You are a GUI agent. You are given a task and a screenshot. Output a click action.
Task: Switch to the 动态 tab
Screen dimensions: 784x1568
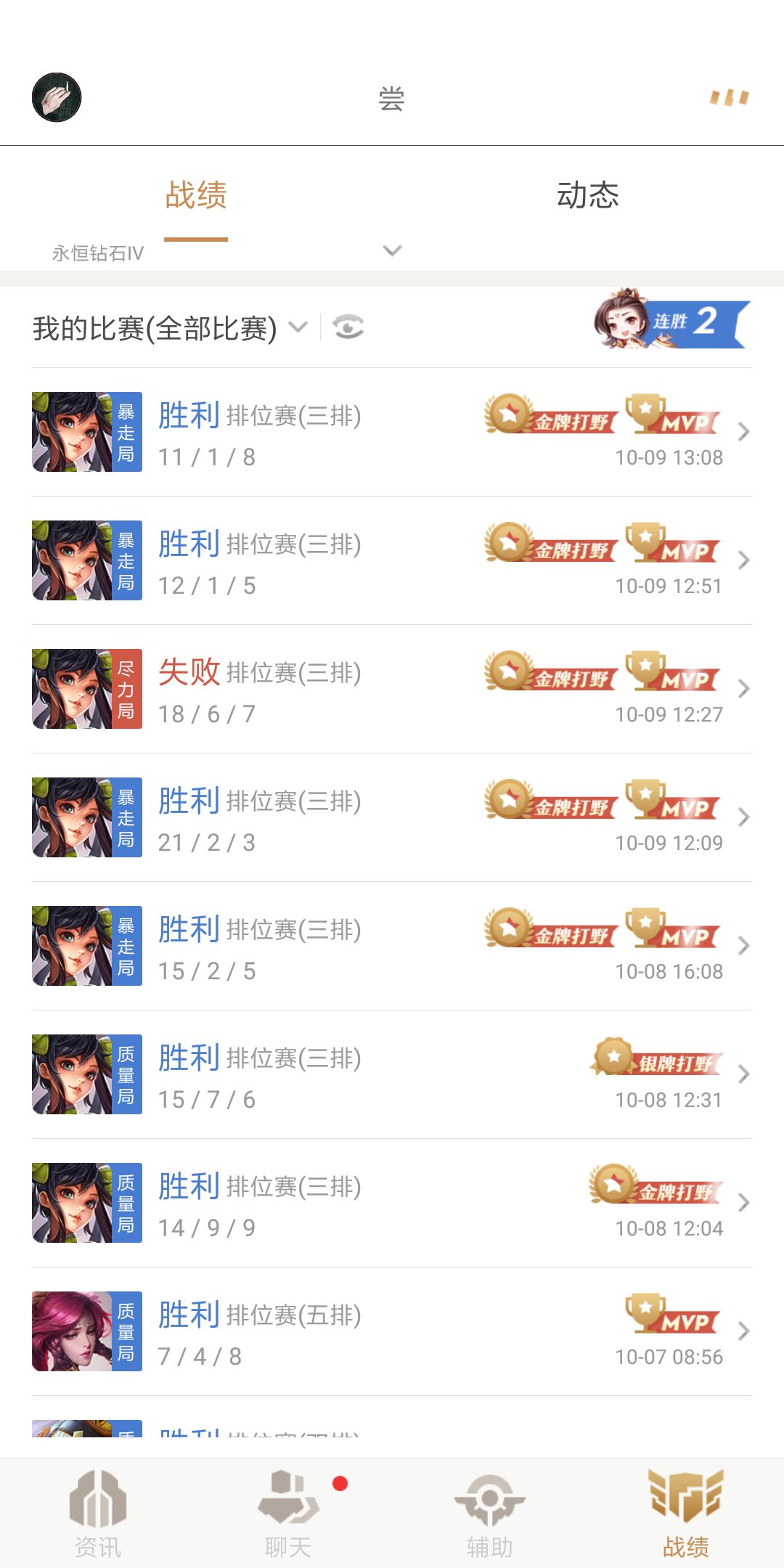[588, 195]
